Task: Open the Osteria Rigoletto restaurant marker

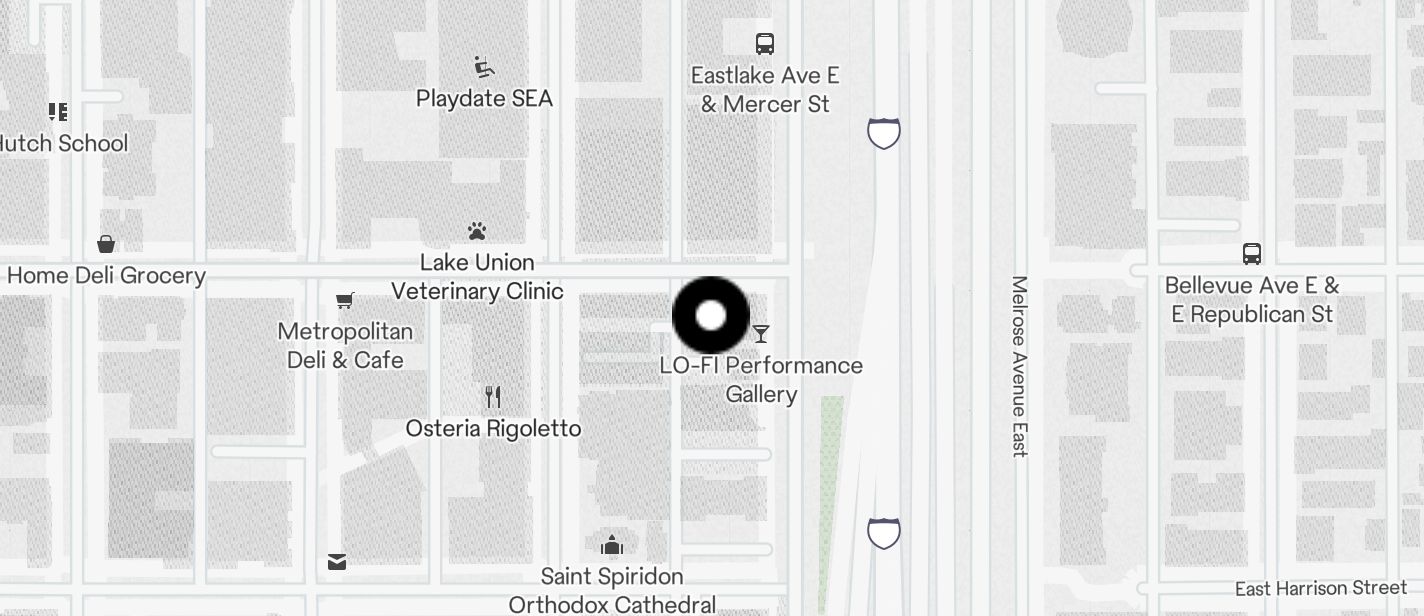Action: click(x=493, y=397)
